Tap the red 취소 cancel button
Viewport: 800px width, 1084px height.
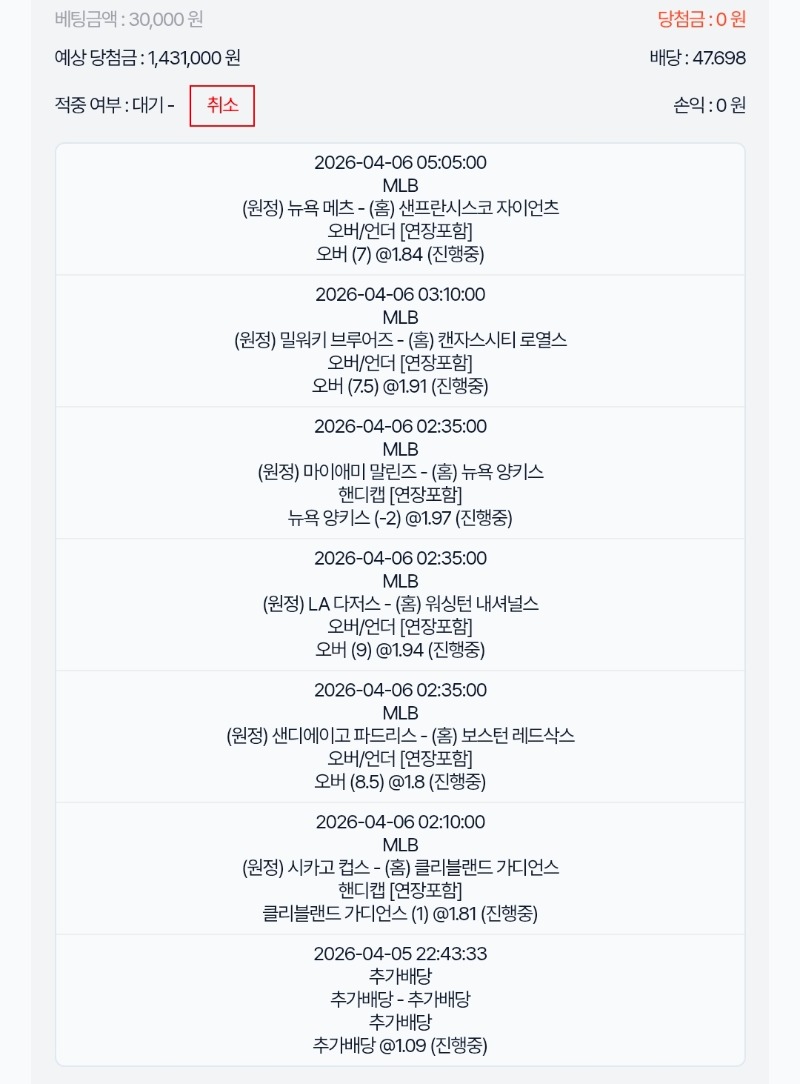click(x=222, y=106)
